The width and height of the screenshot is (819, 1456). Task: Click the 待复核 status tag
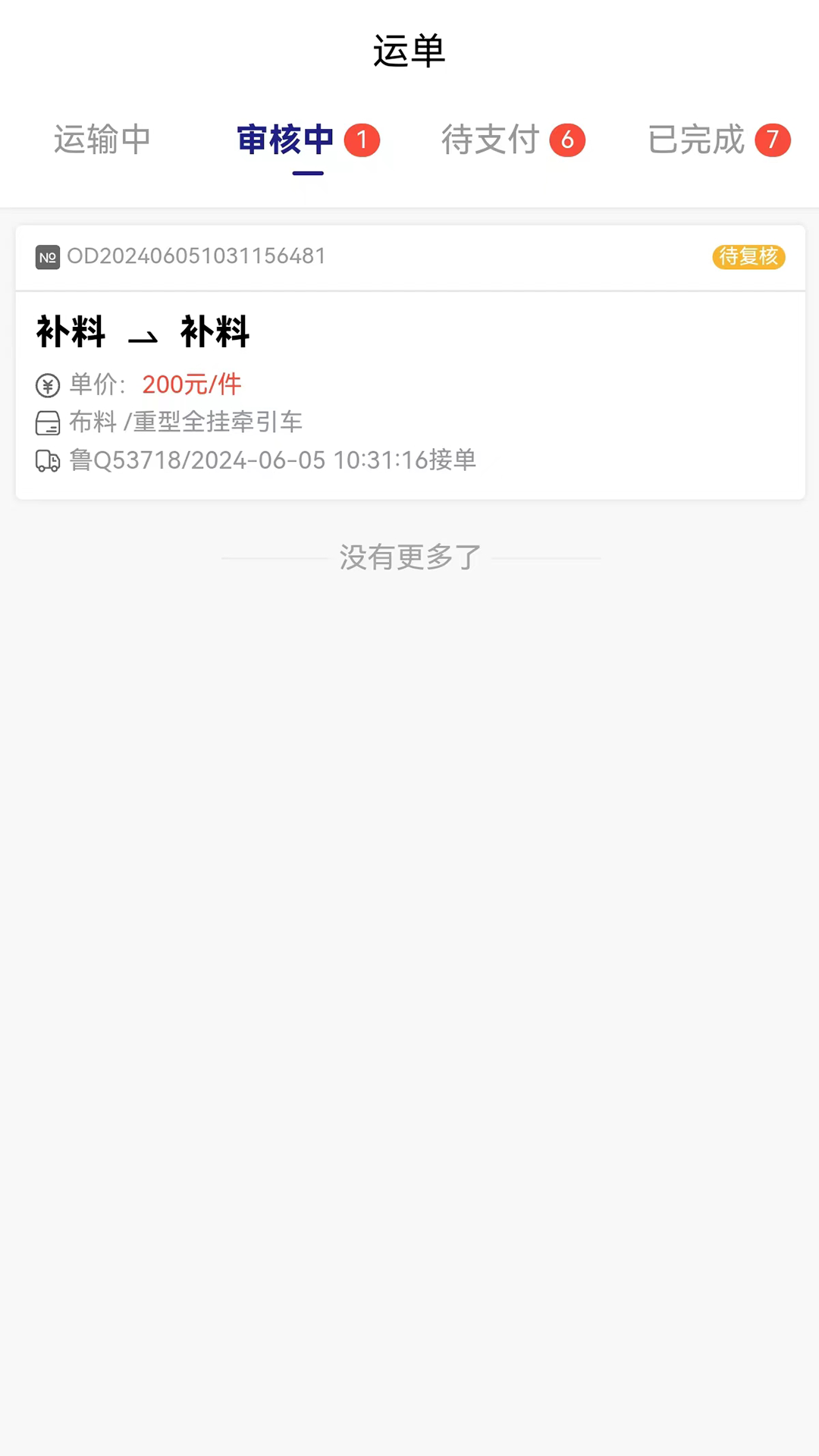pos(748,257)
